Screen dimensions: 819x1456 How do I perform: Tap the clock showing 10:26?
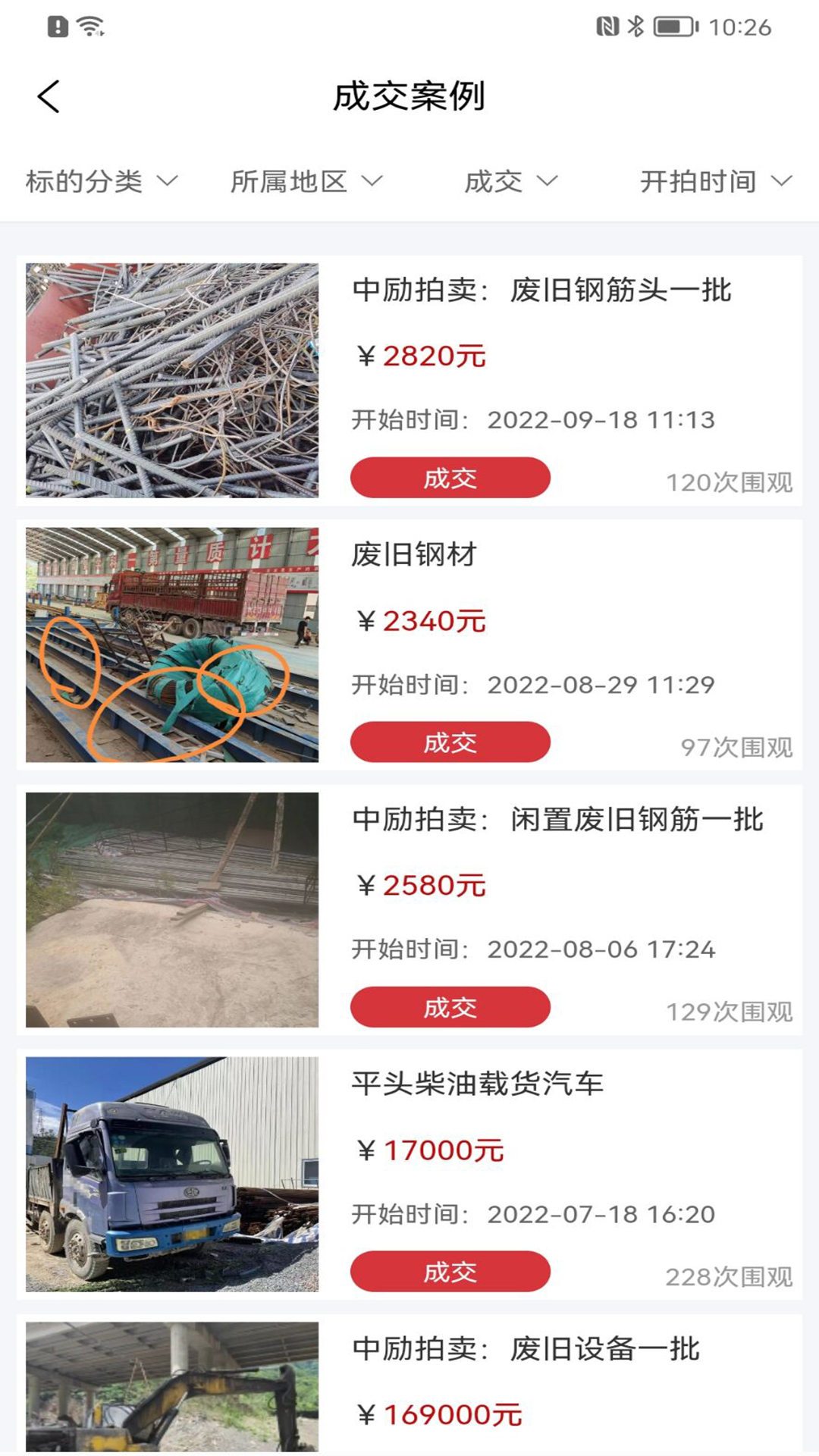click(739, 28)
